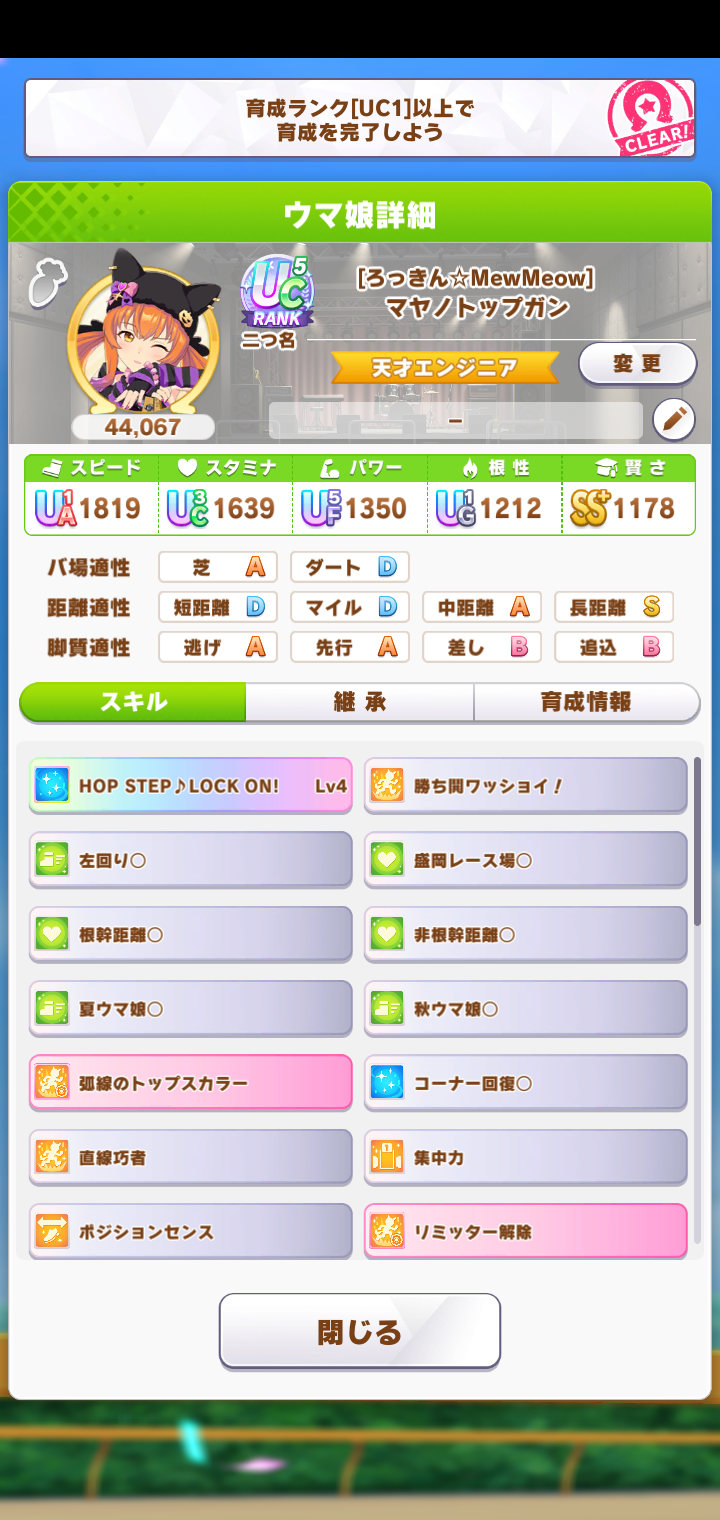Switch to the 継承 tab
Viewport: 720px width, 1520px height.
click(x=359, y=702)
